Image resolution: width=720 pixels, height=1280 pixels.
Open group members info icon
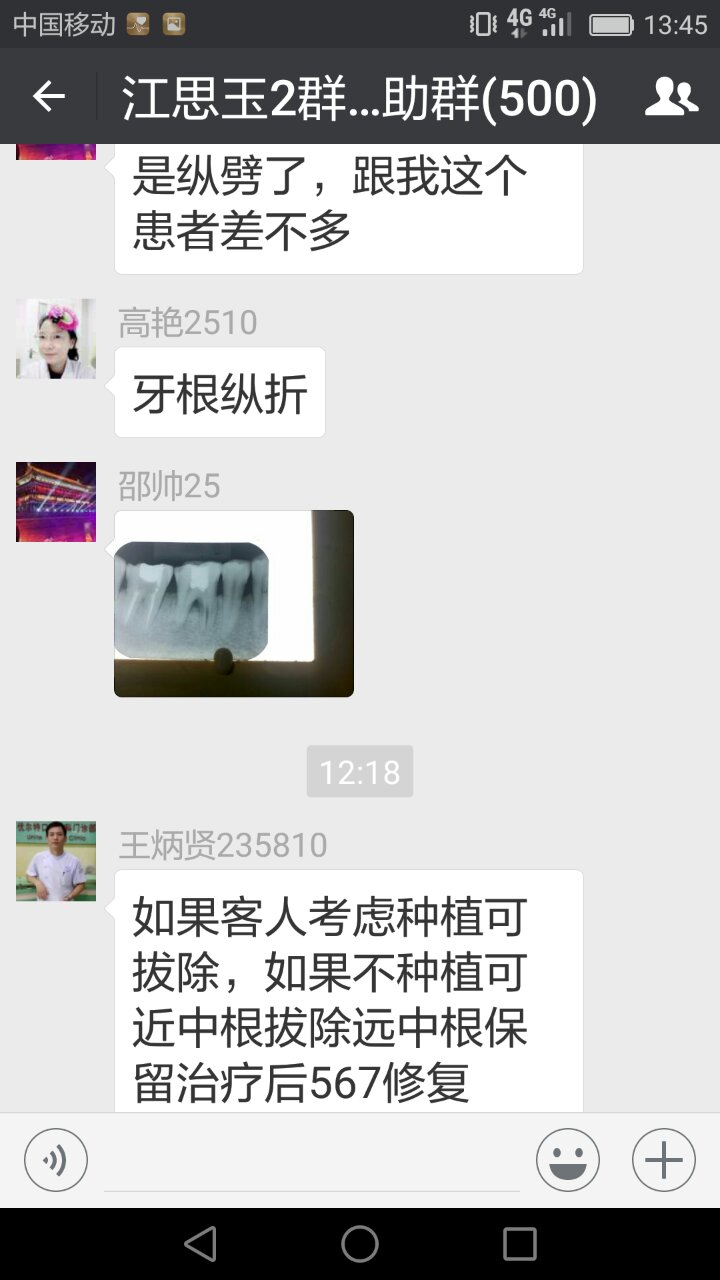point(670,97)
